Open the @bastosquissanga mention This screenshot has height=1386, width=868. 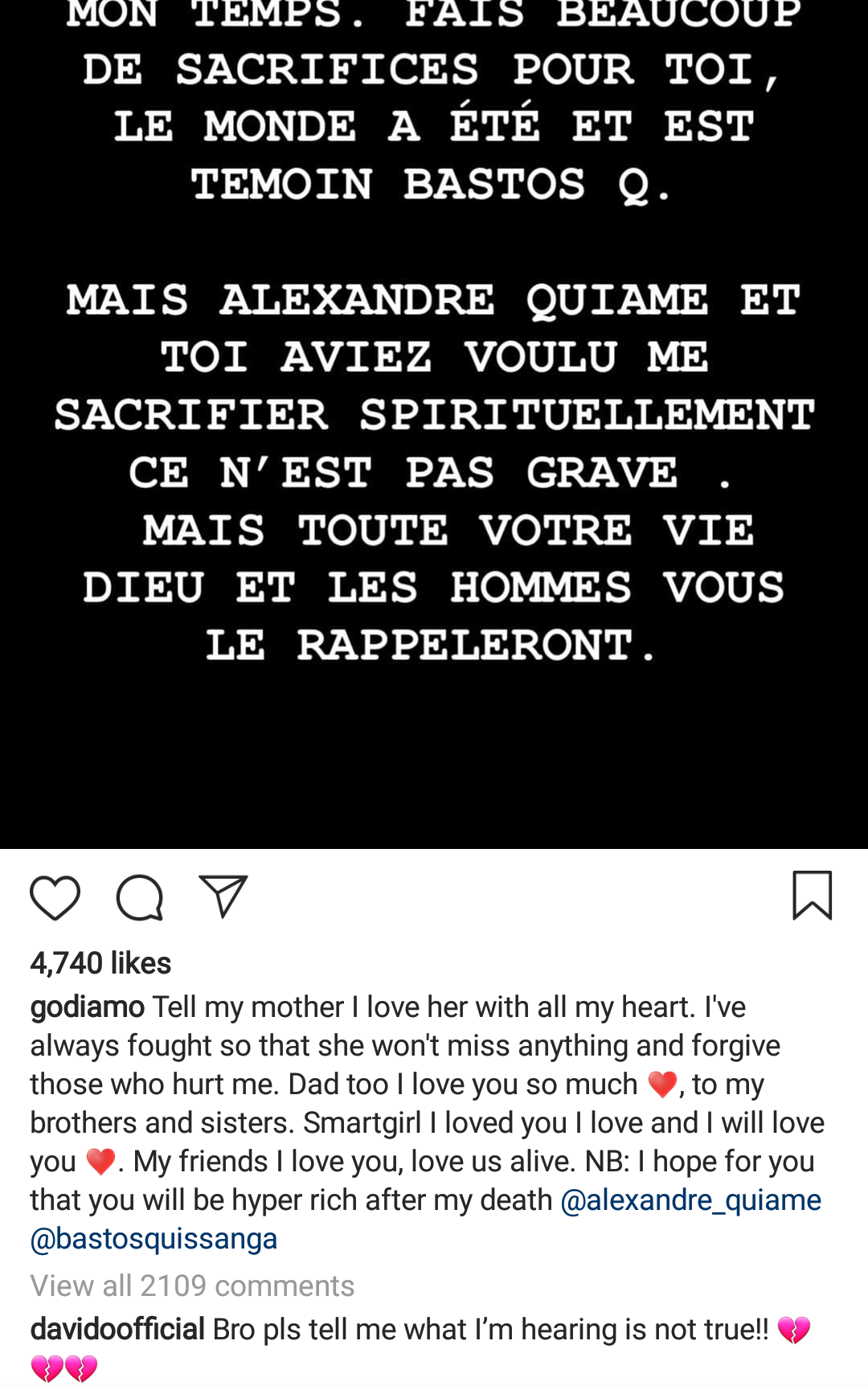click(x=154, y=1239)
